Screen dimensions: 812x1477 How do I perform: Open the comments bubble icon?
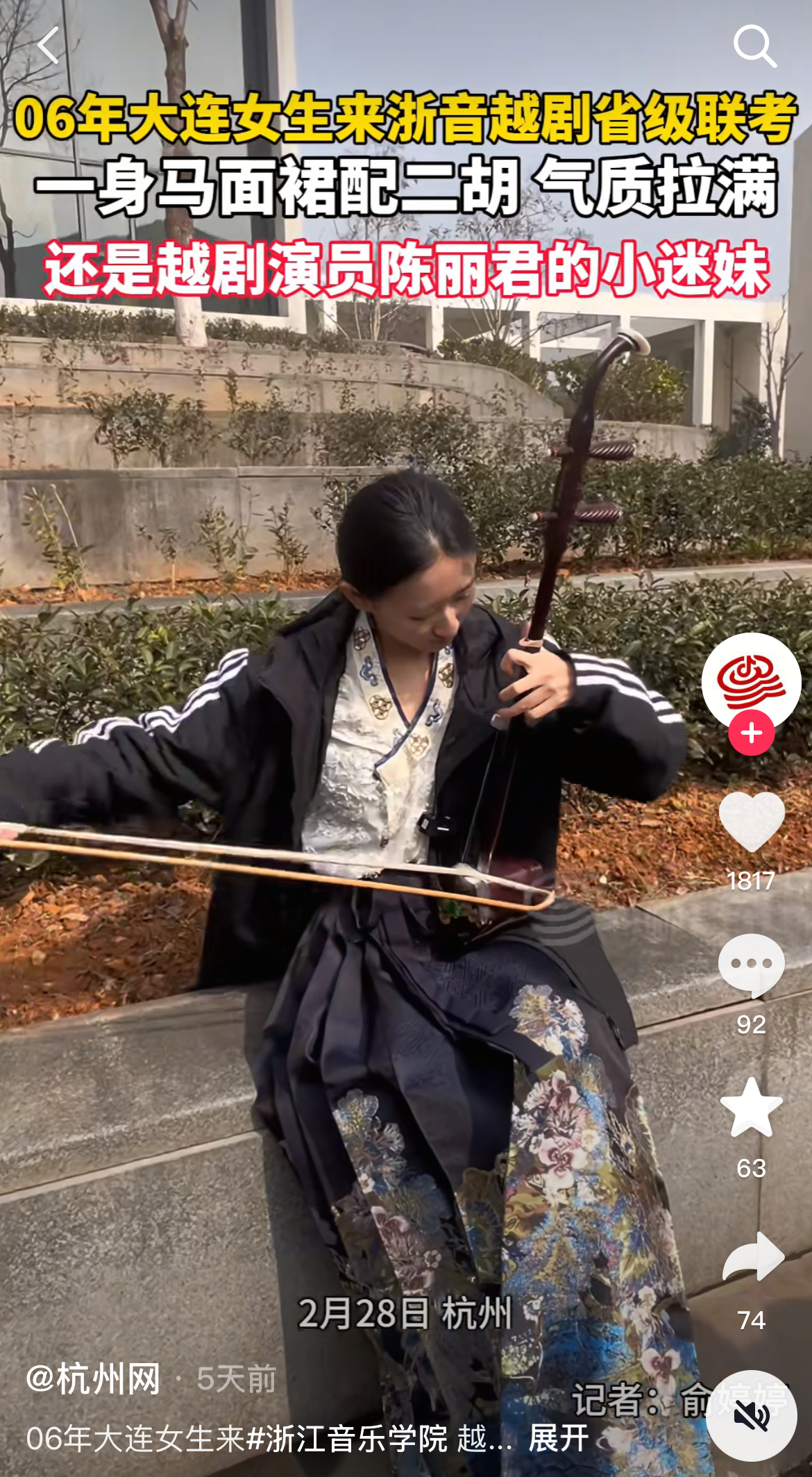751,967
